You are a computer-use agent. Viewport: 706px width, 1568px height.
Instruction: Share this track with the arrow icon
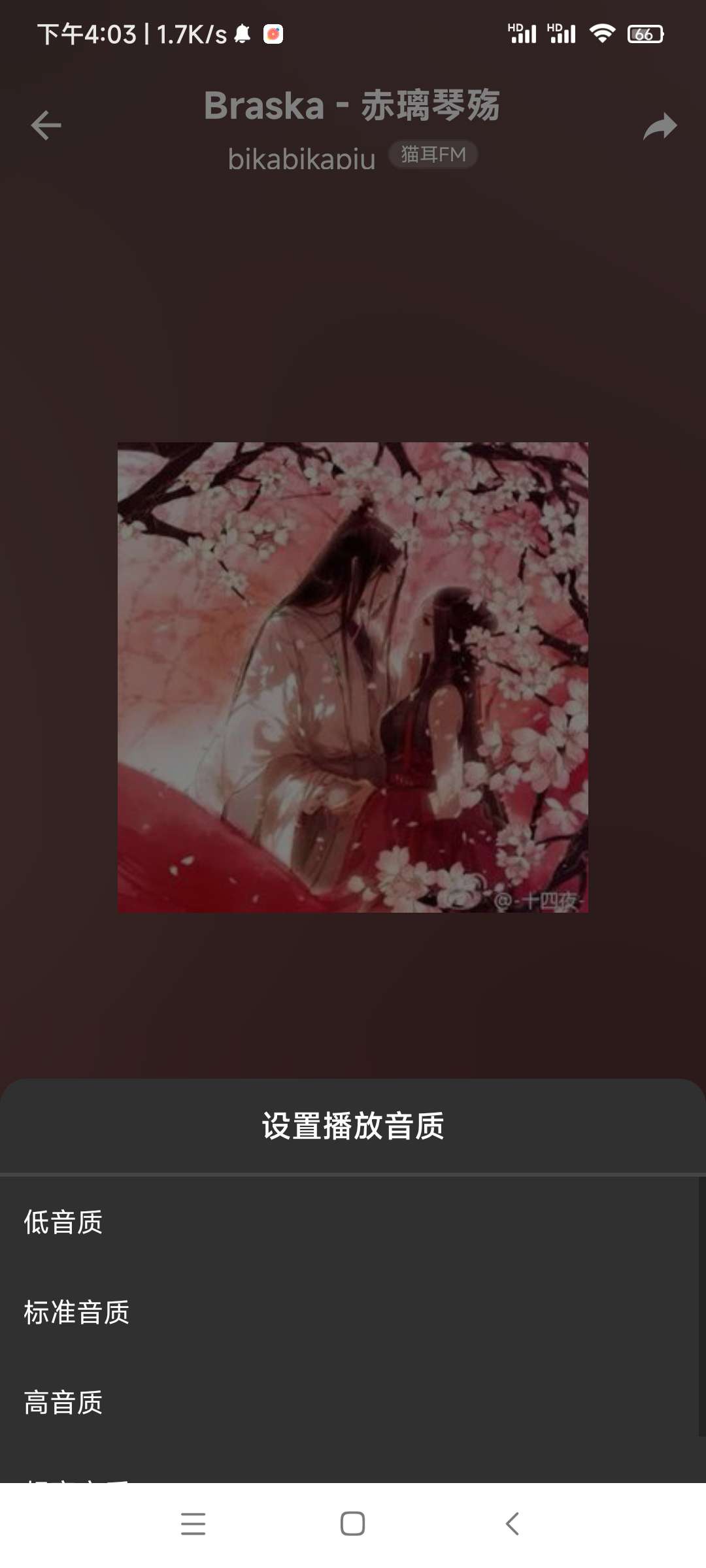pyautogui.click(x=660, y=126)
